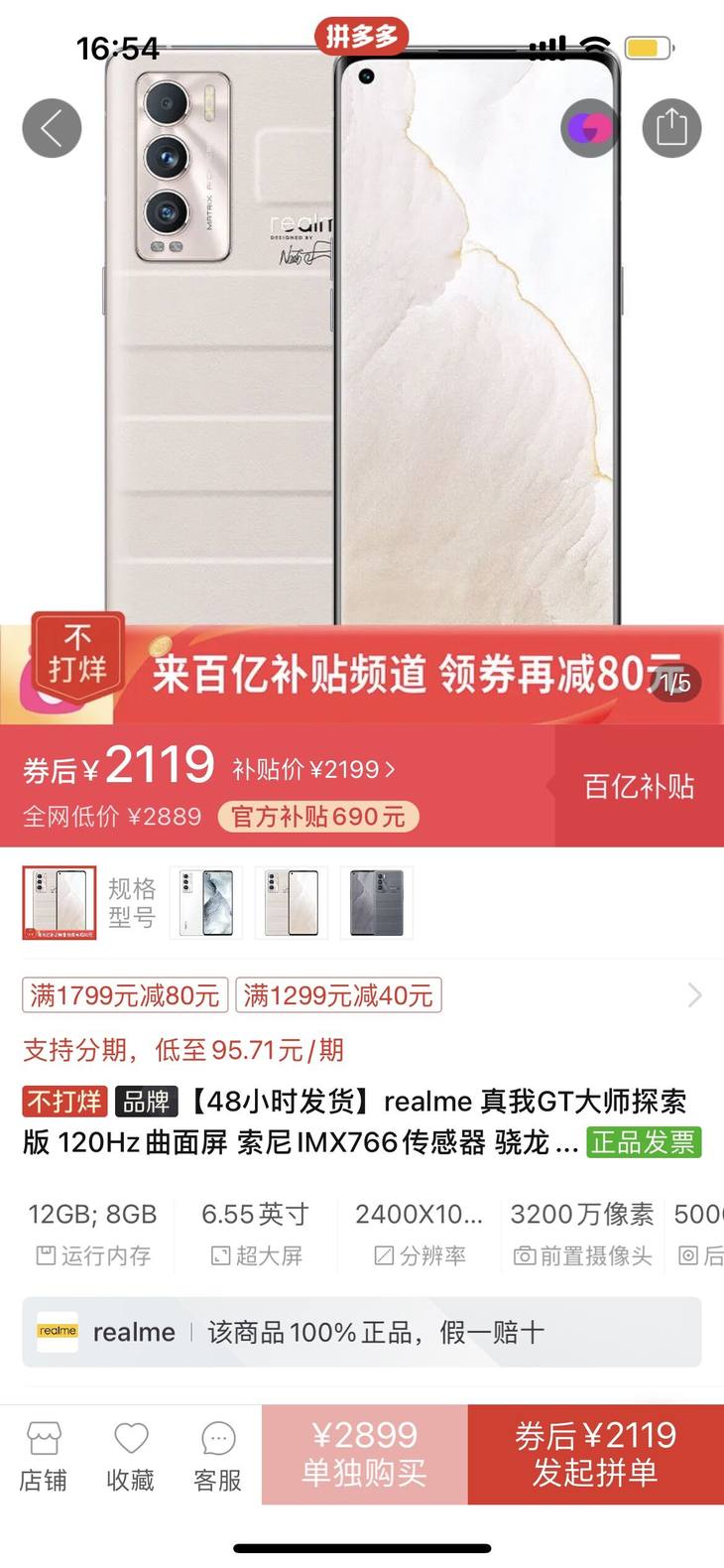Open the 12GB; 8GB memory spec
724x1568 pixels.
(93, 1233)
